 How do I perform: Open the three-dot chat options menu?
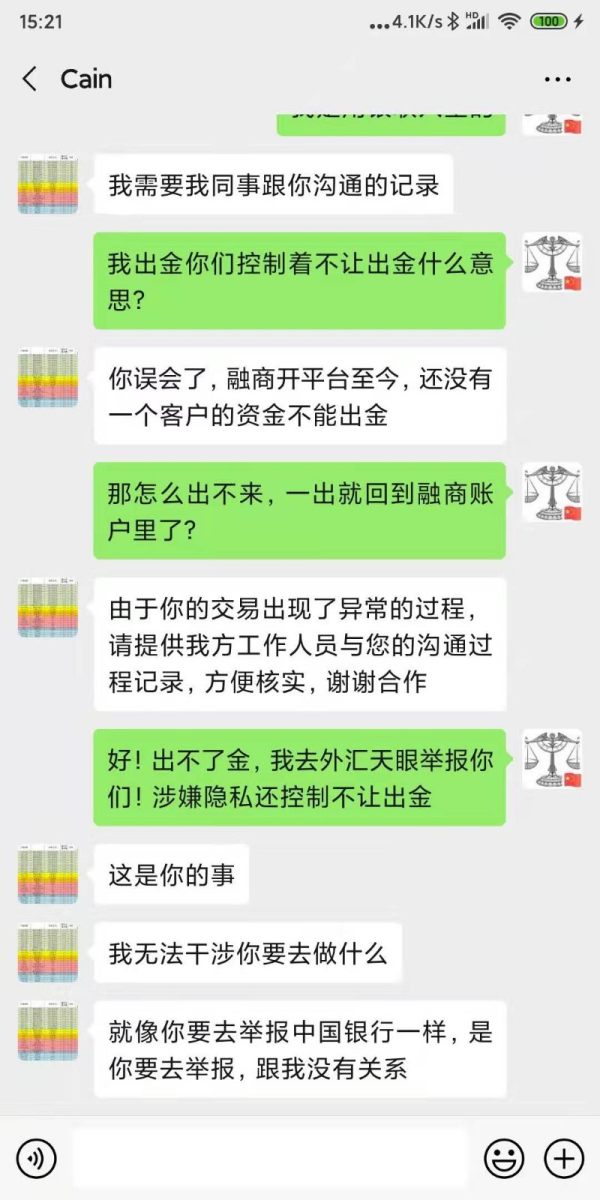click(x=557, y=80)
